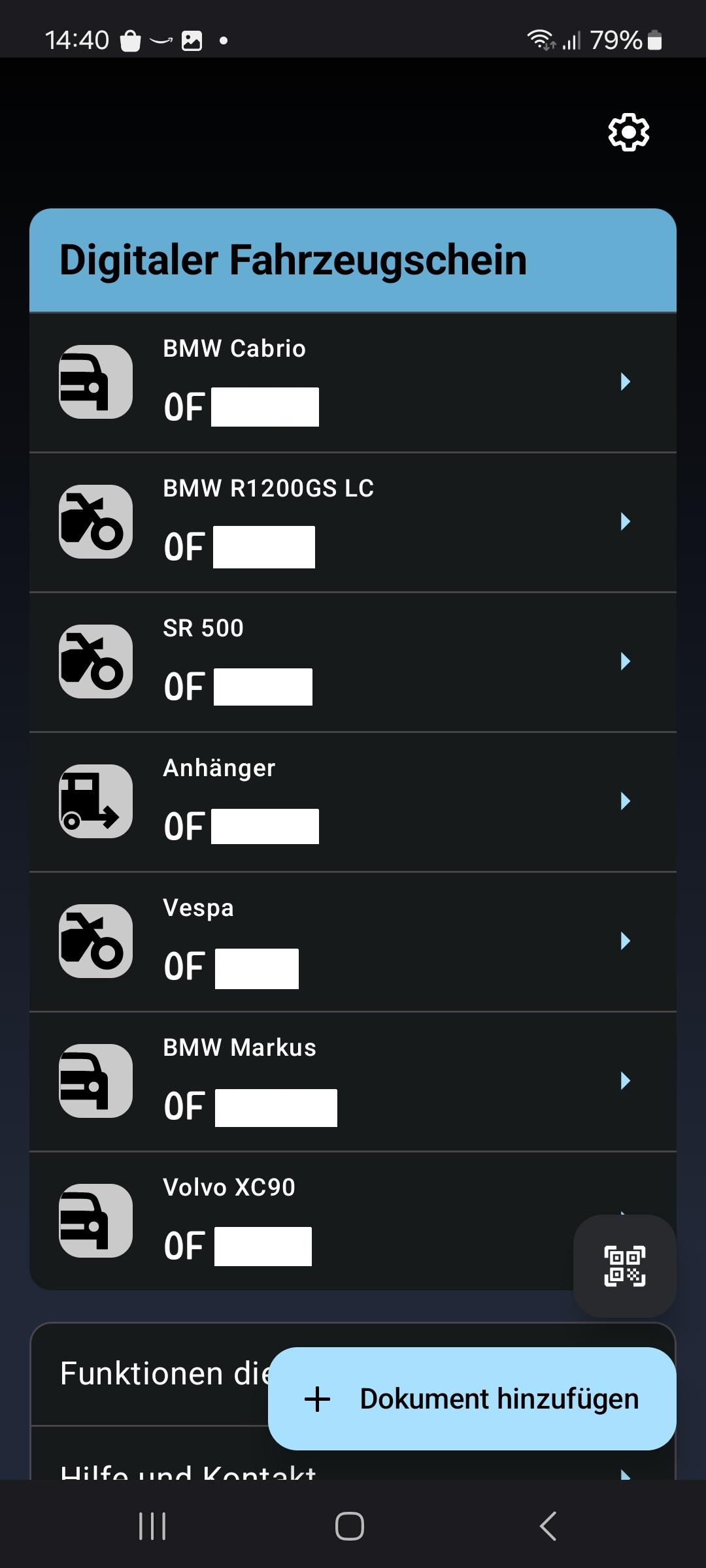The image size is (706, 1568).
Task: Open the BMW R1200GS LC entry
Action: coord(353,522)
